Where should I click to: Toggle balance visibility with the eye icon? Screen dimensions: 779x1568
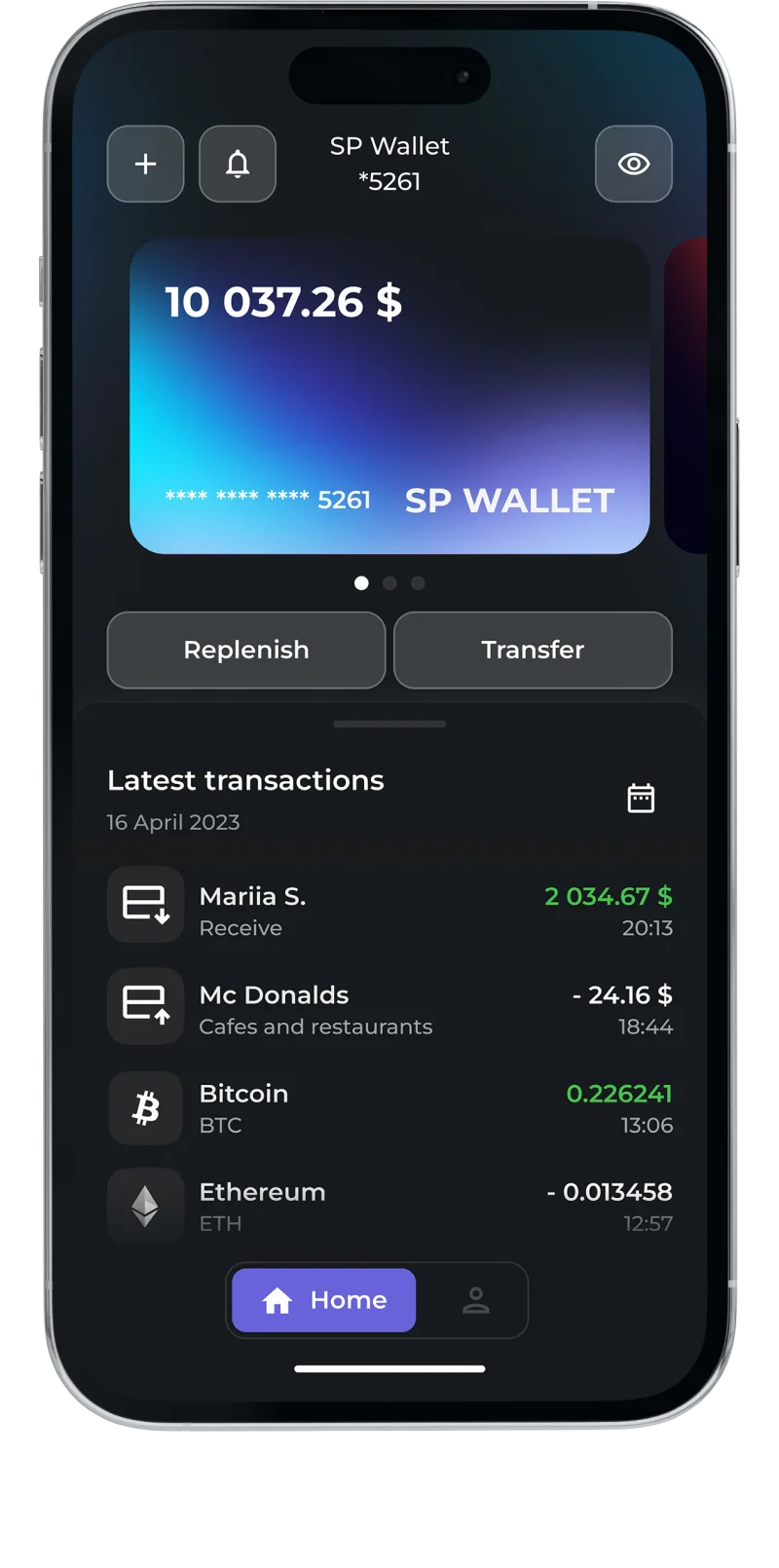pyautogui.click(x=634, y=164)
